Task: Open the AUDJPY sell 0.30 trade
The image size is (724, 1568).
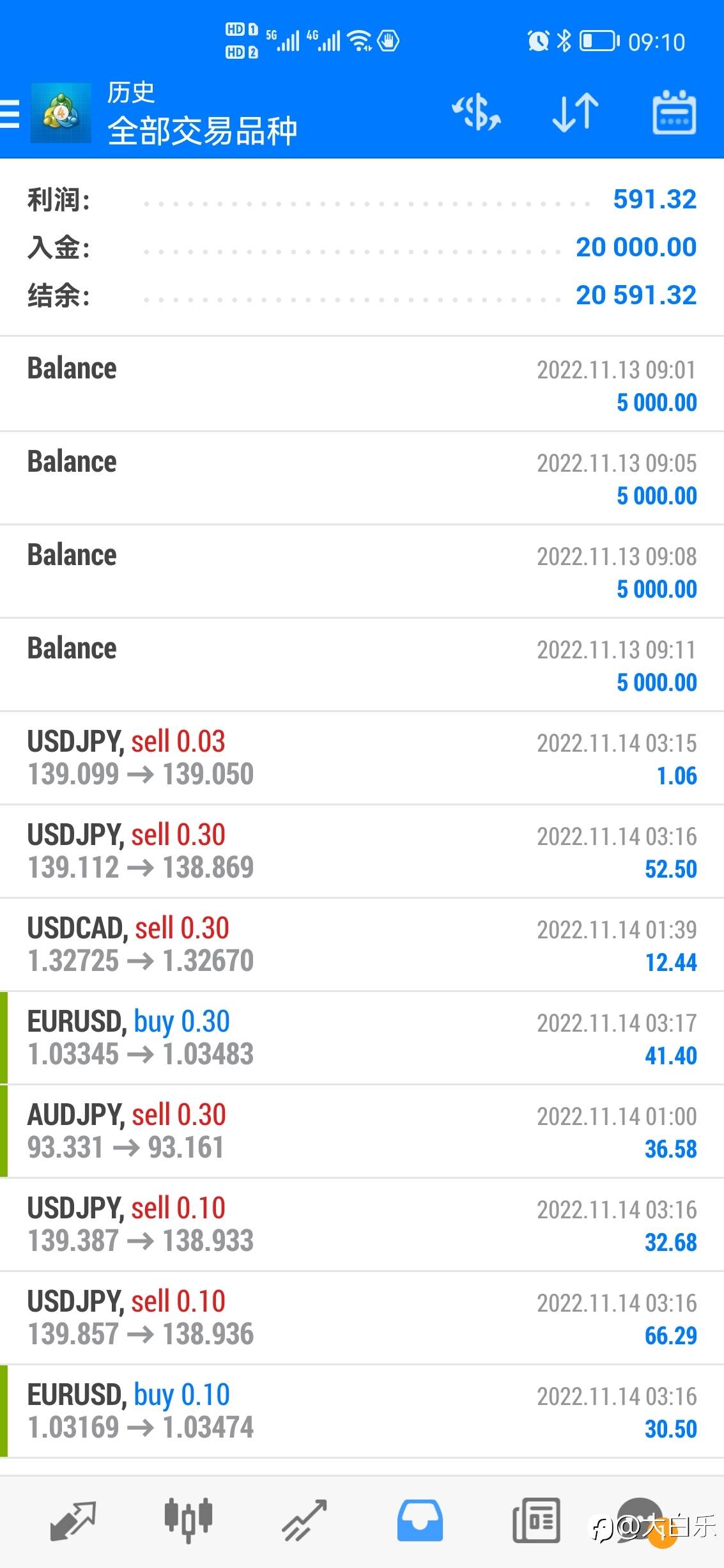Action: pyautogui.click(x=362, y=1131)
